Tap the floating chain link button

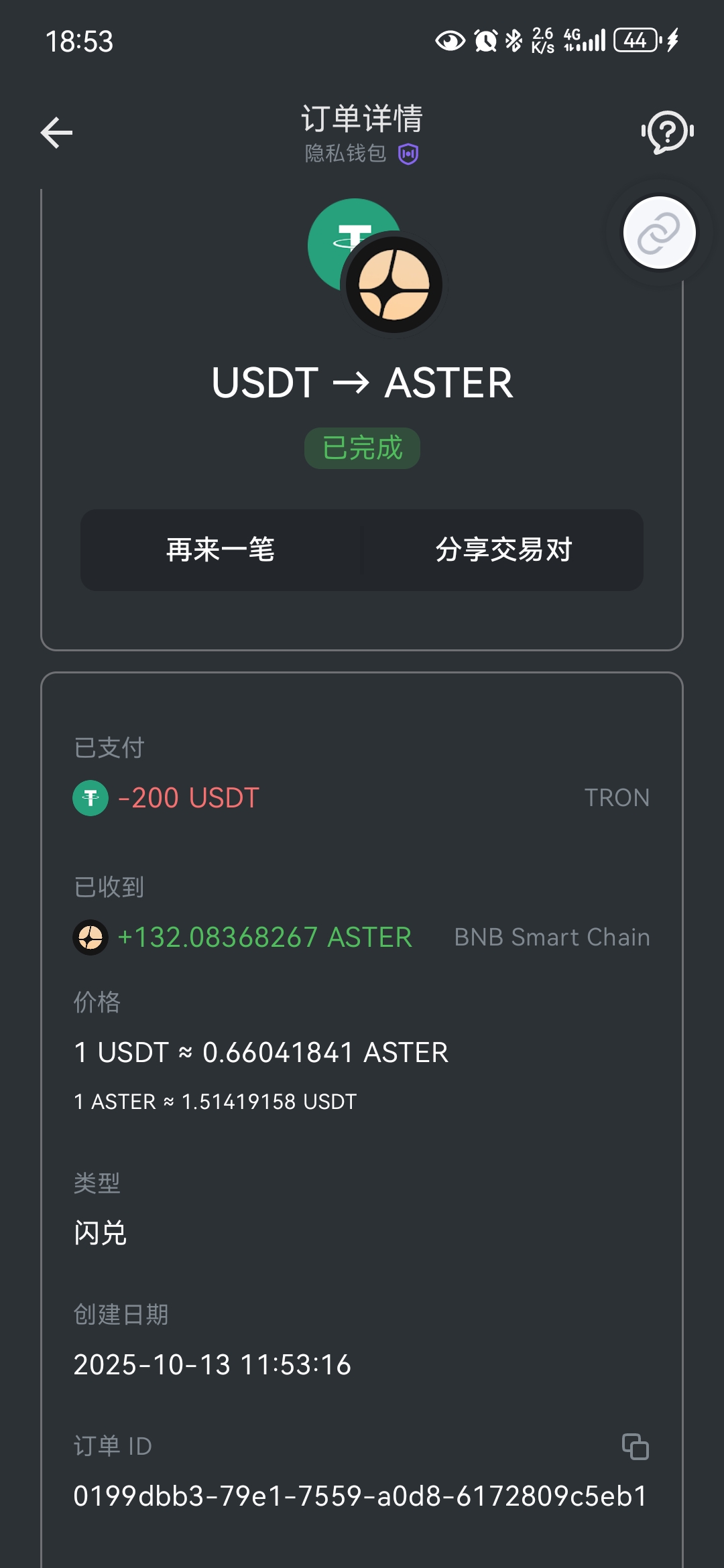[x=659, y=233]
